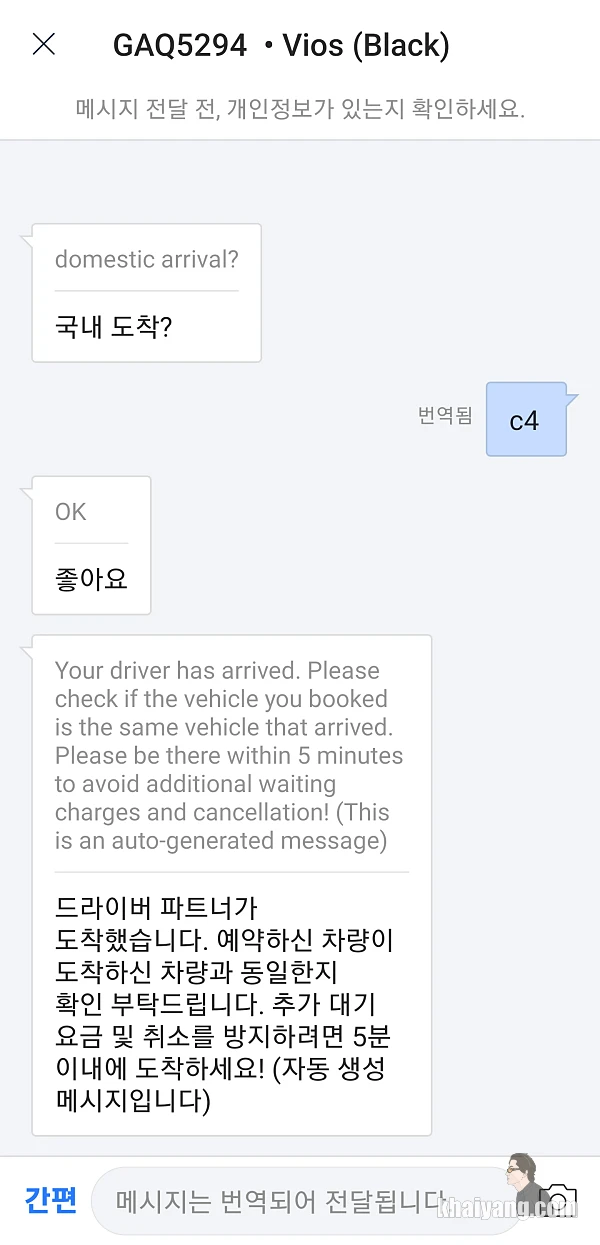This screenshot has height=1245, width=600.
Task: Close the chat with driver GAQ5294
Action: point(44,45)
